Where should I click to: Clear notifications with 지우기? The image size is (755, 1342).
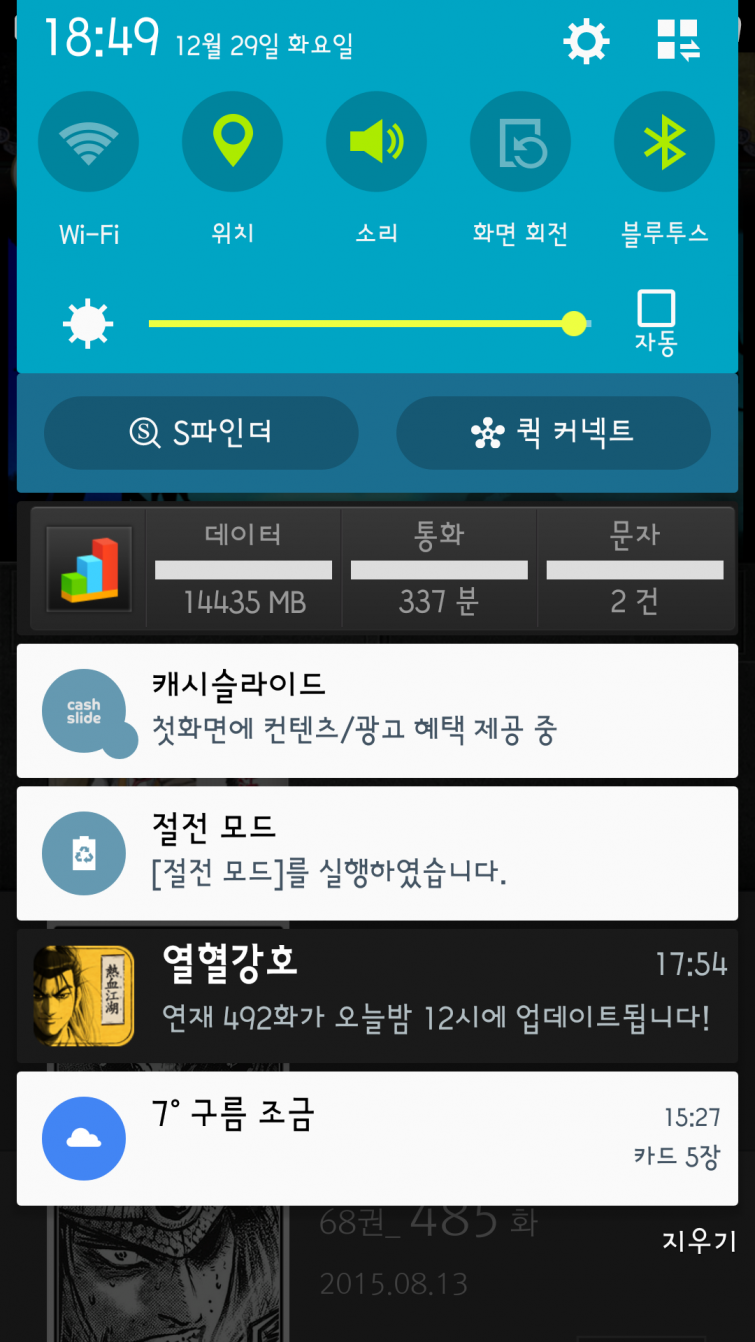click(698, 1241)
